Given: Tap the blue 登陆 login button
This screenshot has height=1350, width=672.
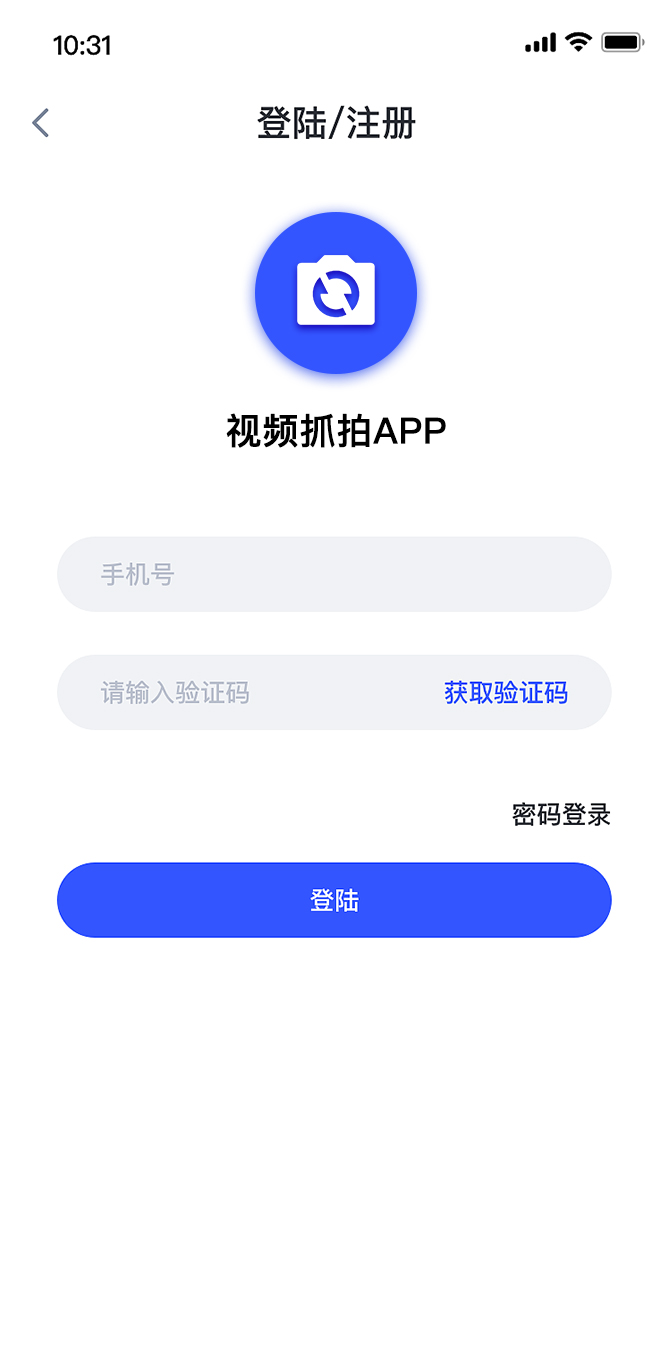Looking at the screenshot, I should pos(334,900).
